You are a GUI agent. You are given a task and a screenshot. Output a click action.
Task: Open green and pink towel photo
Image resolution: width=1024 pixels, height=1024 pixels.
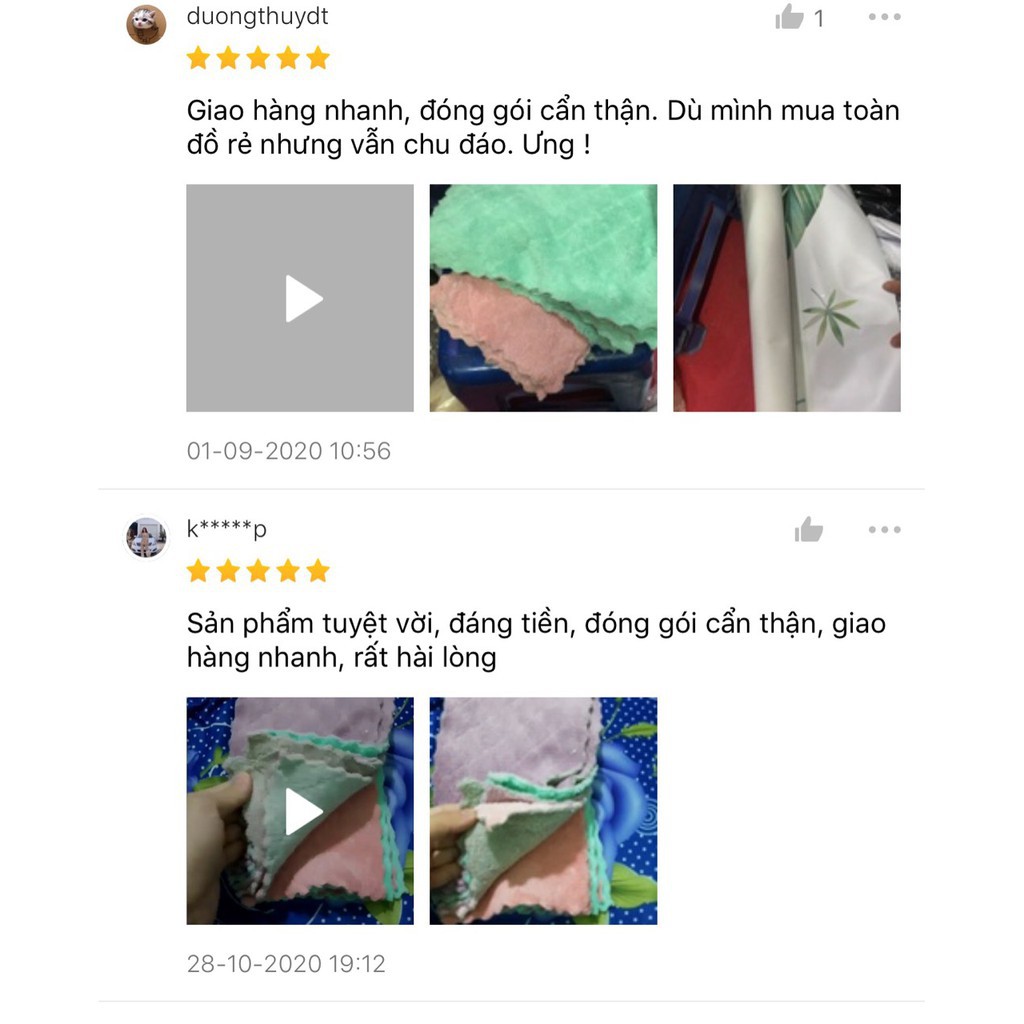point(543,298)
